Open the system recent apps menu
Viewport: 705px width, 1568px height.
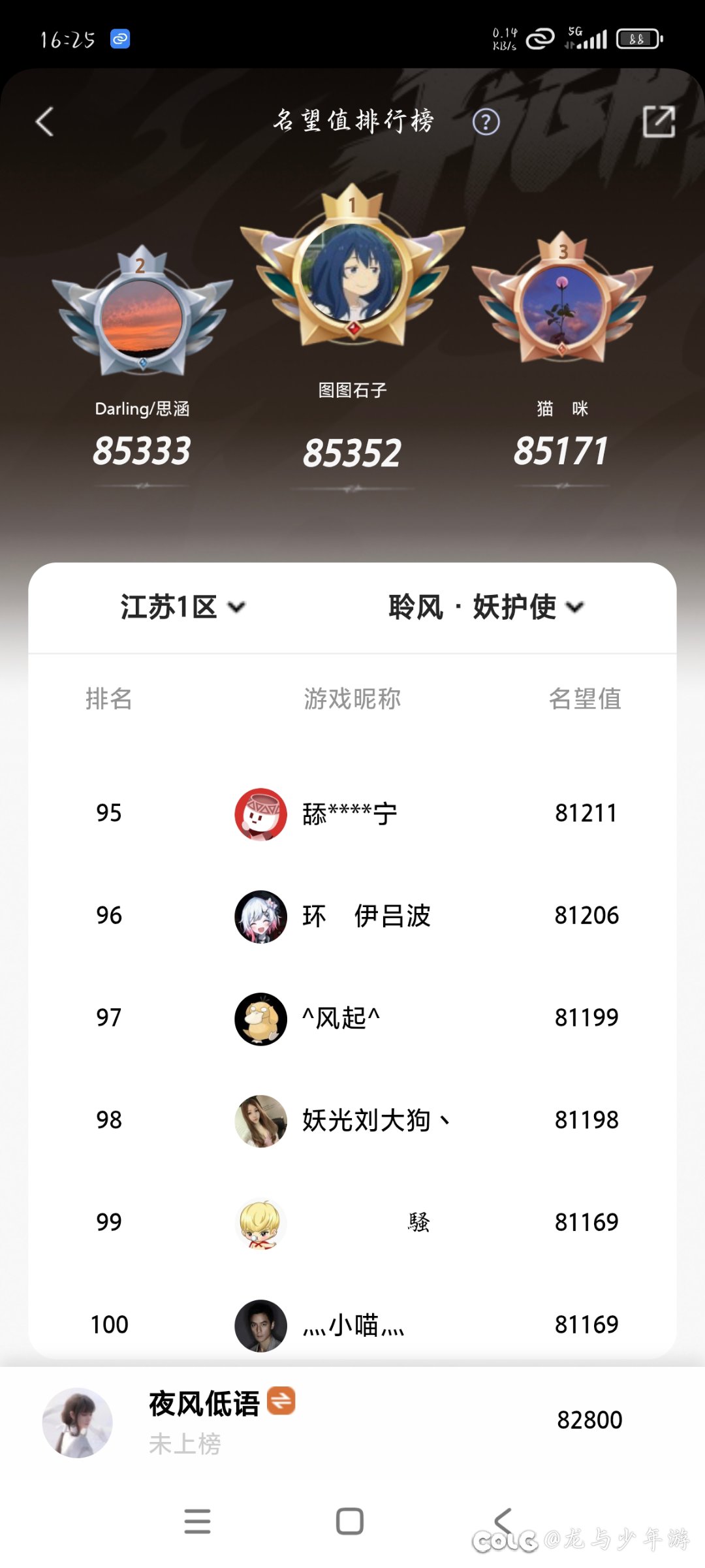coord(197,1521)
